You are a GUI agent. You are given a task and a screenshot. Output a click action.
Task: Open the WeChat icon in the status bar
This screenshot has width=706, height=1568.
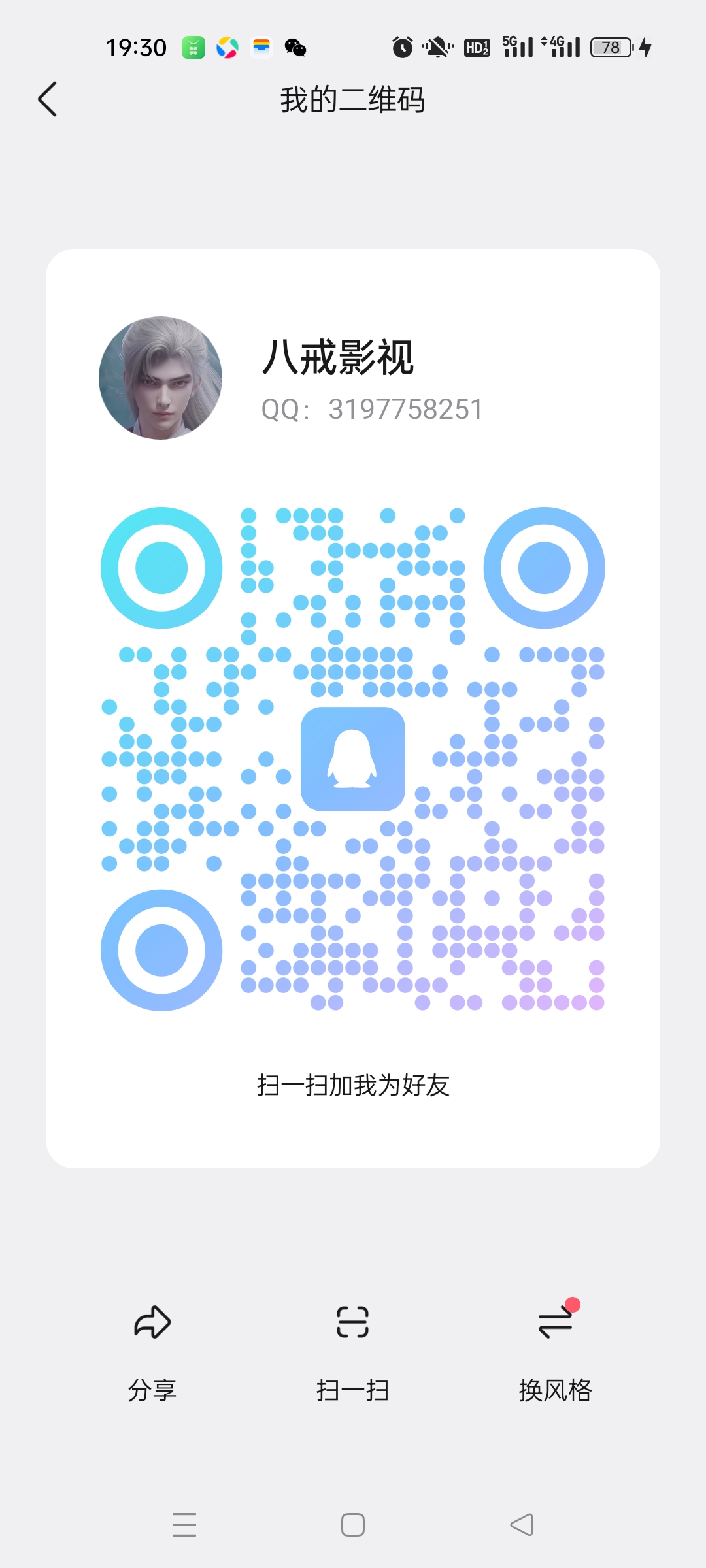pyautogui.click(x=295, y=47)
